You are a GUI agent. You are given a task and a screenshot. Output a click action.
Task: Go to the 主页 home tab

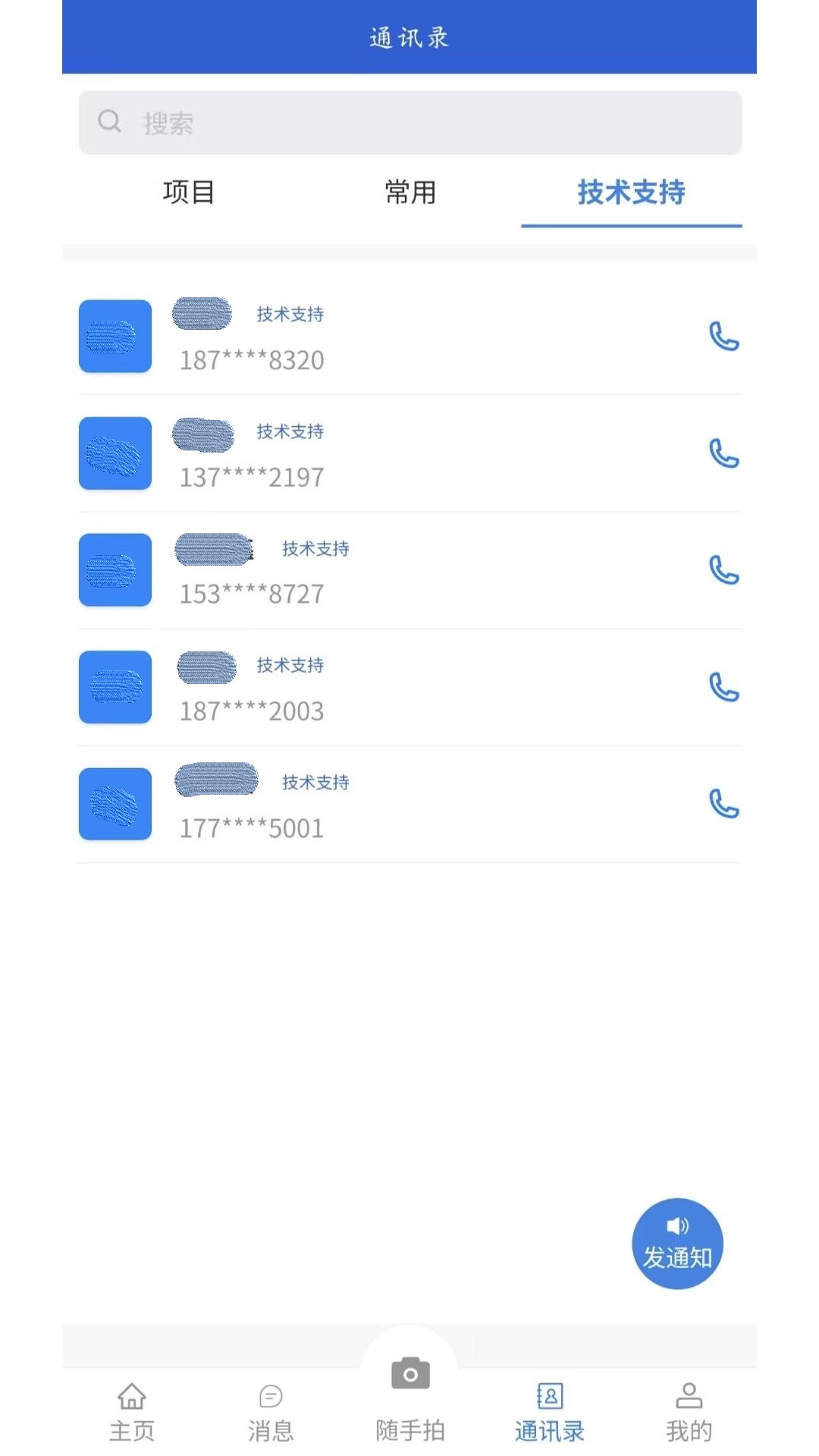pos(132,1412)
